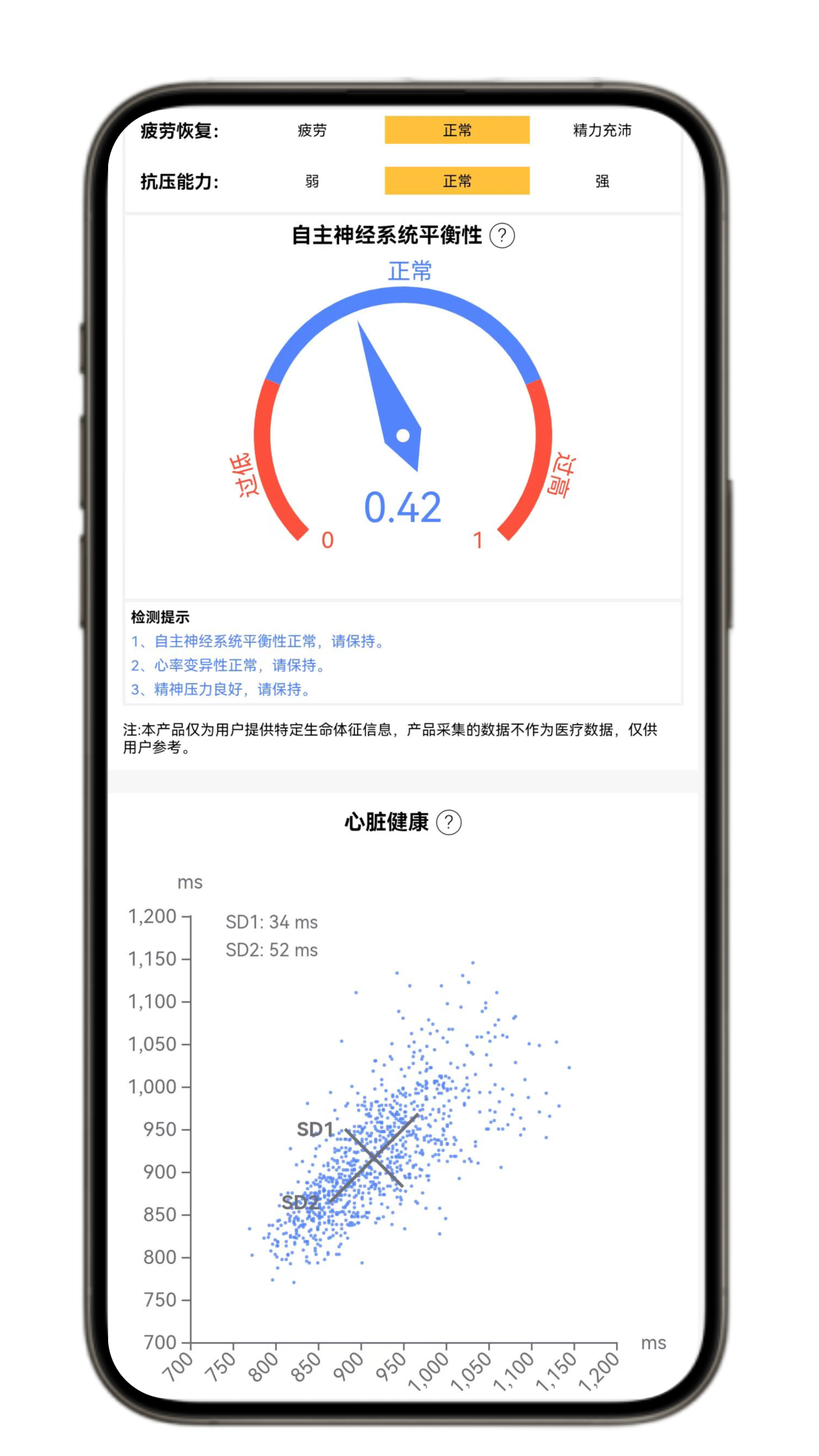Screen dimensions: 819x1456
Task: Click the highlighted 正常 for 疲劳恢复
Action: [x=457, y=130]
